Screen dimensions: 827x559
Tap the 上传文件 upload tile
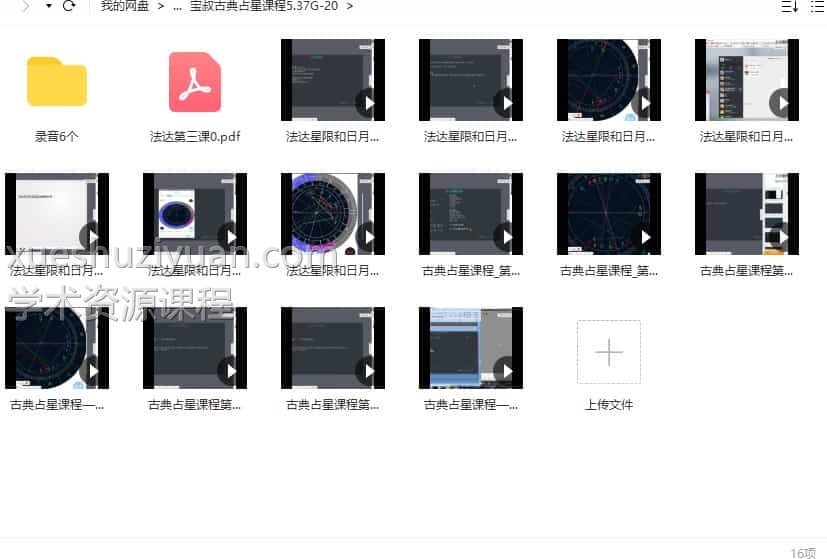609,353
